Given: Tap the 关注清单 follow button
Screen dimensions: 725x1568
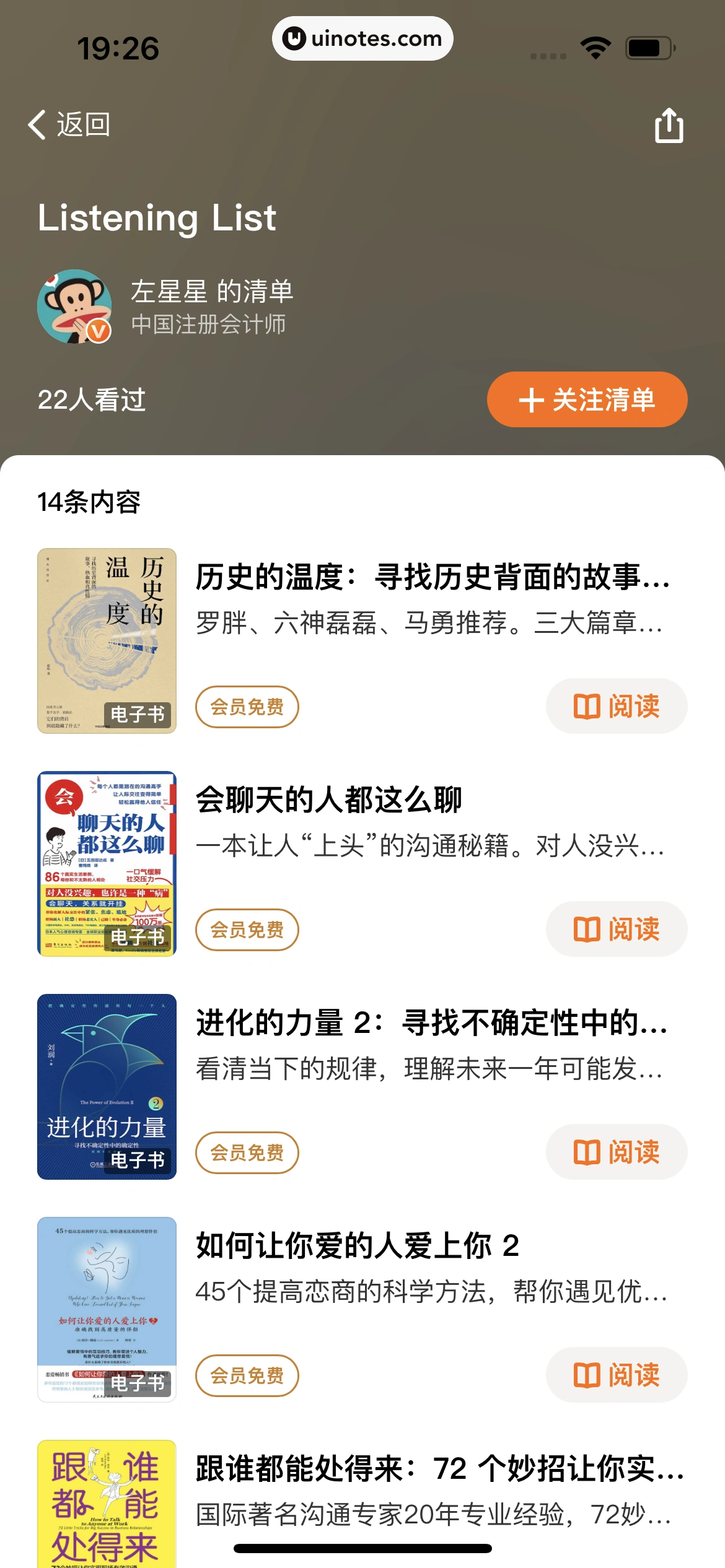Looking at the screenshot, I should 587,401.
